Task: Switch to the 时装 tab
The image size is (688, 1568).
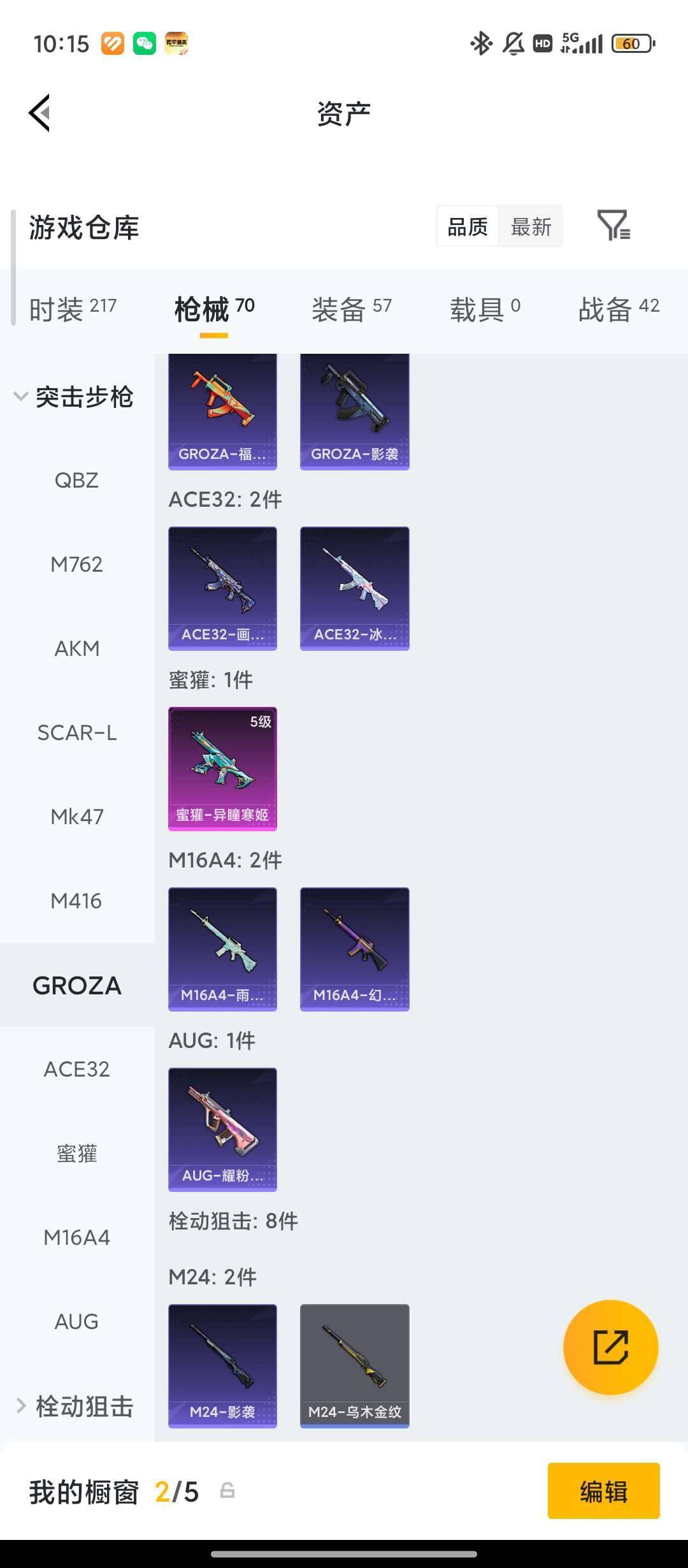Action: (x=73, y=309)
